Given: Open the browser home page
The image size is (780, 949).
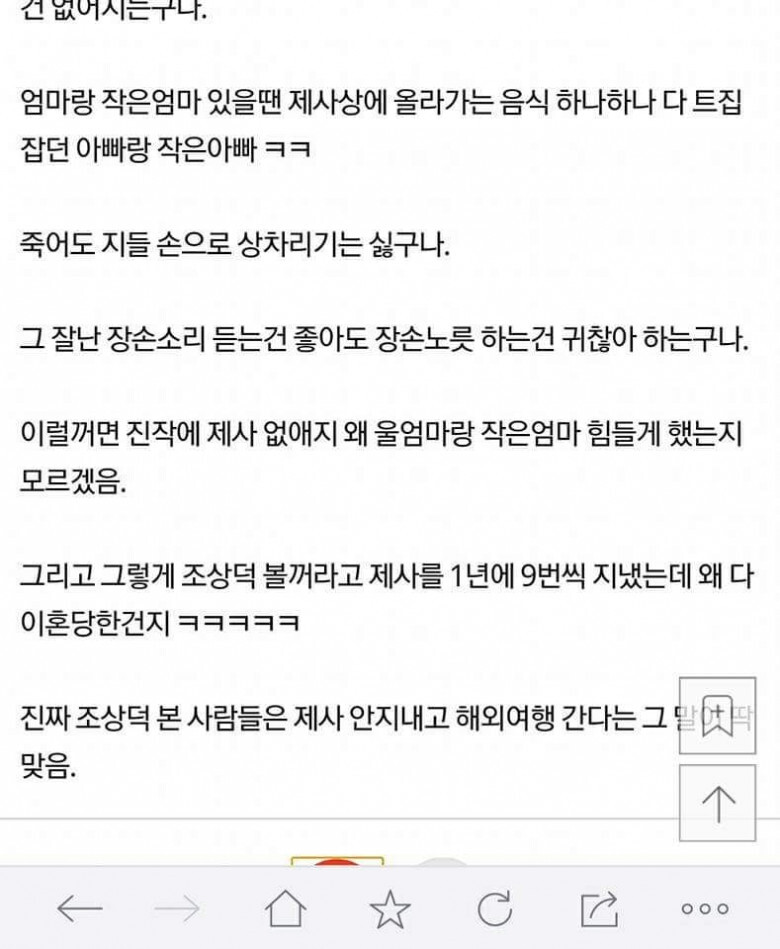Looking at the screenshot, I should [x=285, y=909].
